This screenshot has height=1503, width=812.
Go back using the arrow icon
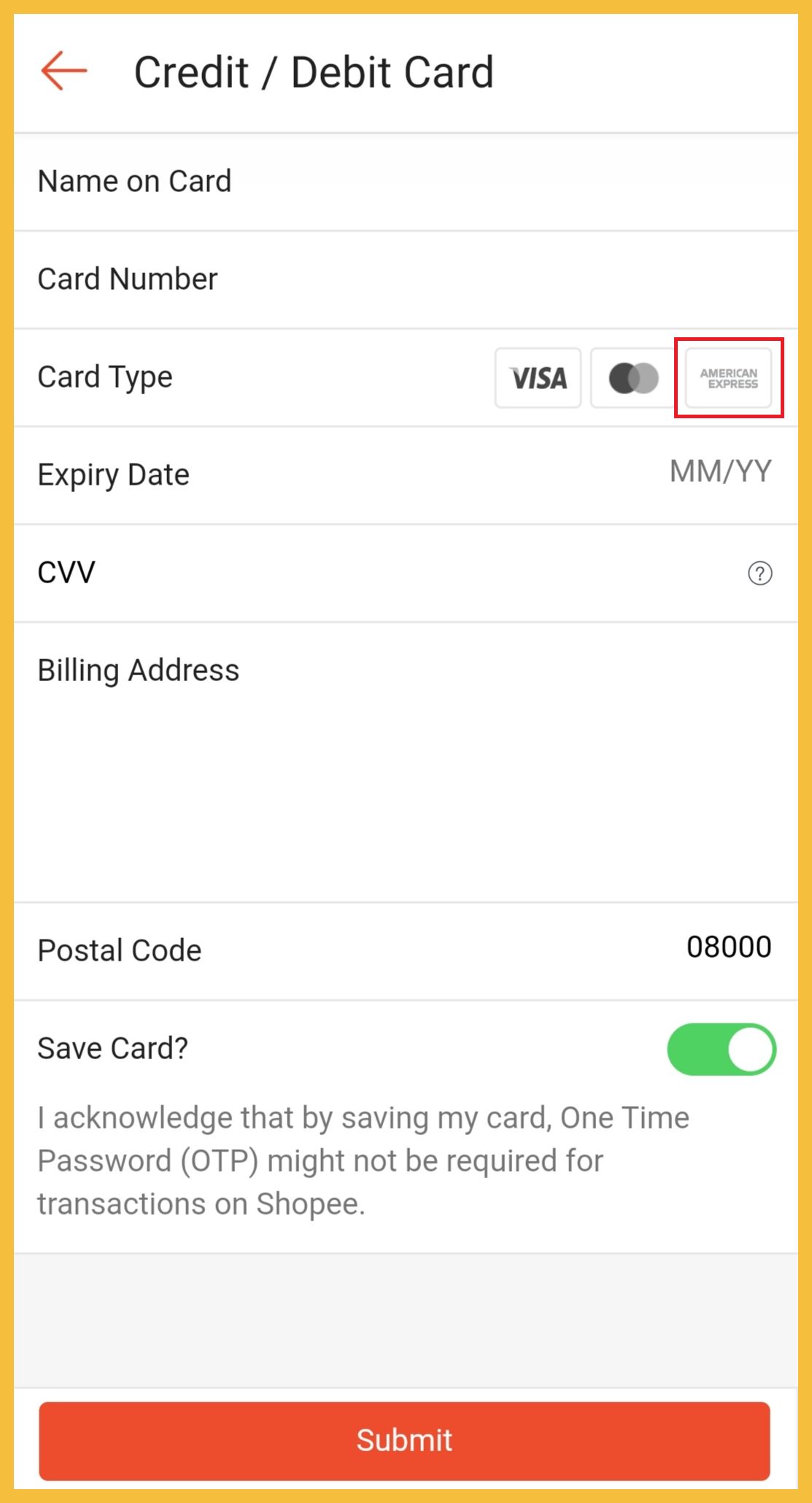pyautogui.click(x=64, y=71)
